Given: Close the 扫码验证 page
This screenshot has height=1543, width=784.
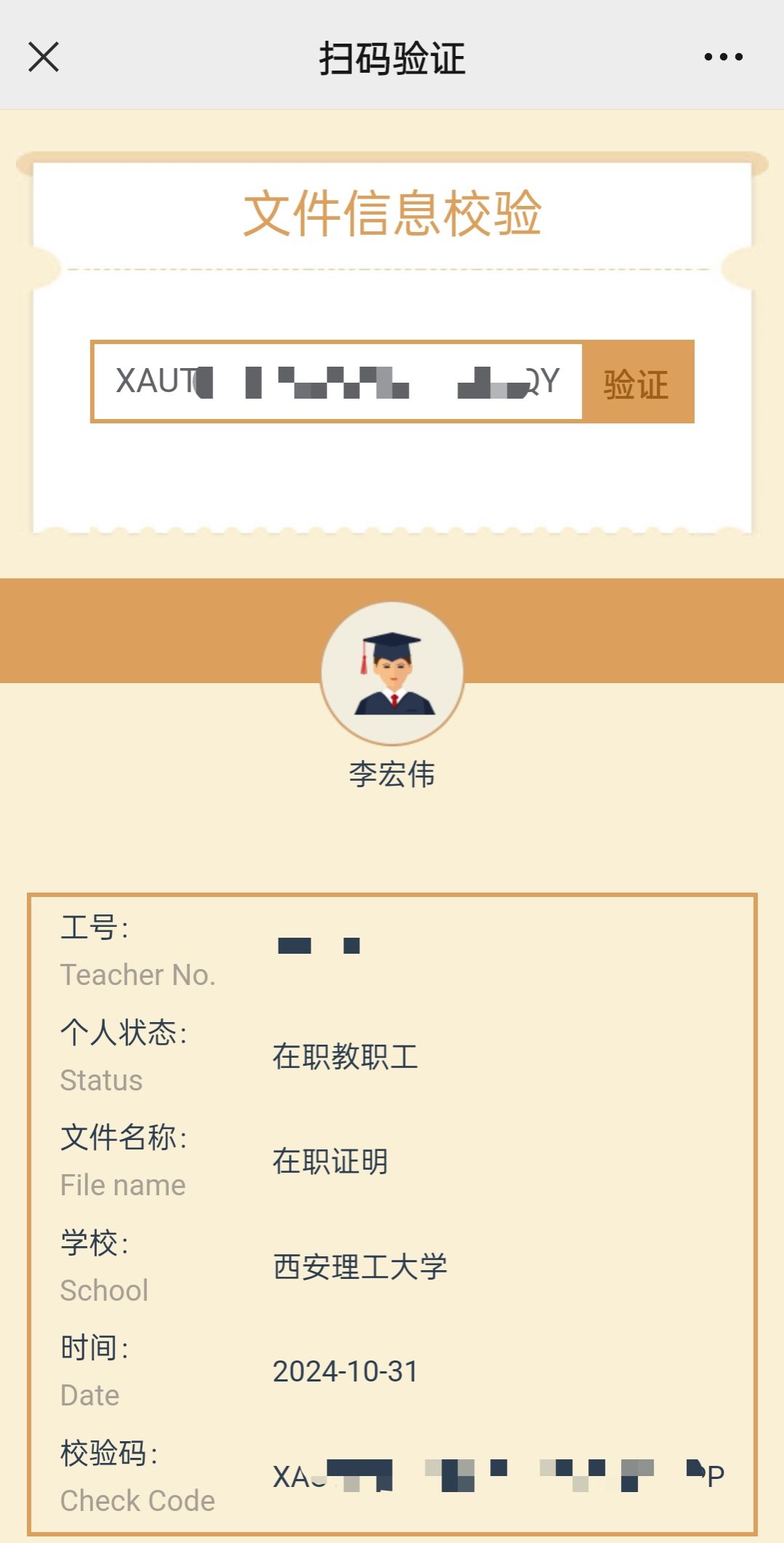Looking at the screenshot, I should click(44, 57).
